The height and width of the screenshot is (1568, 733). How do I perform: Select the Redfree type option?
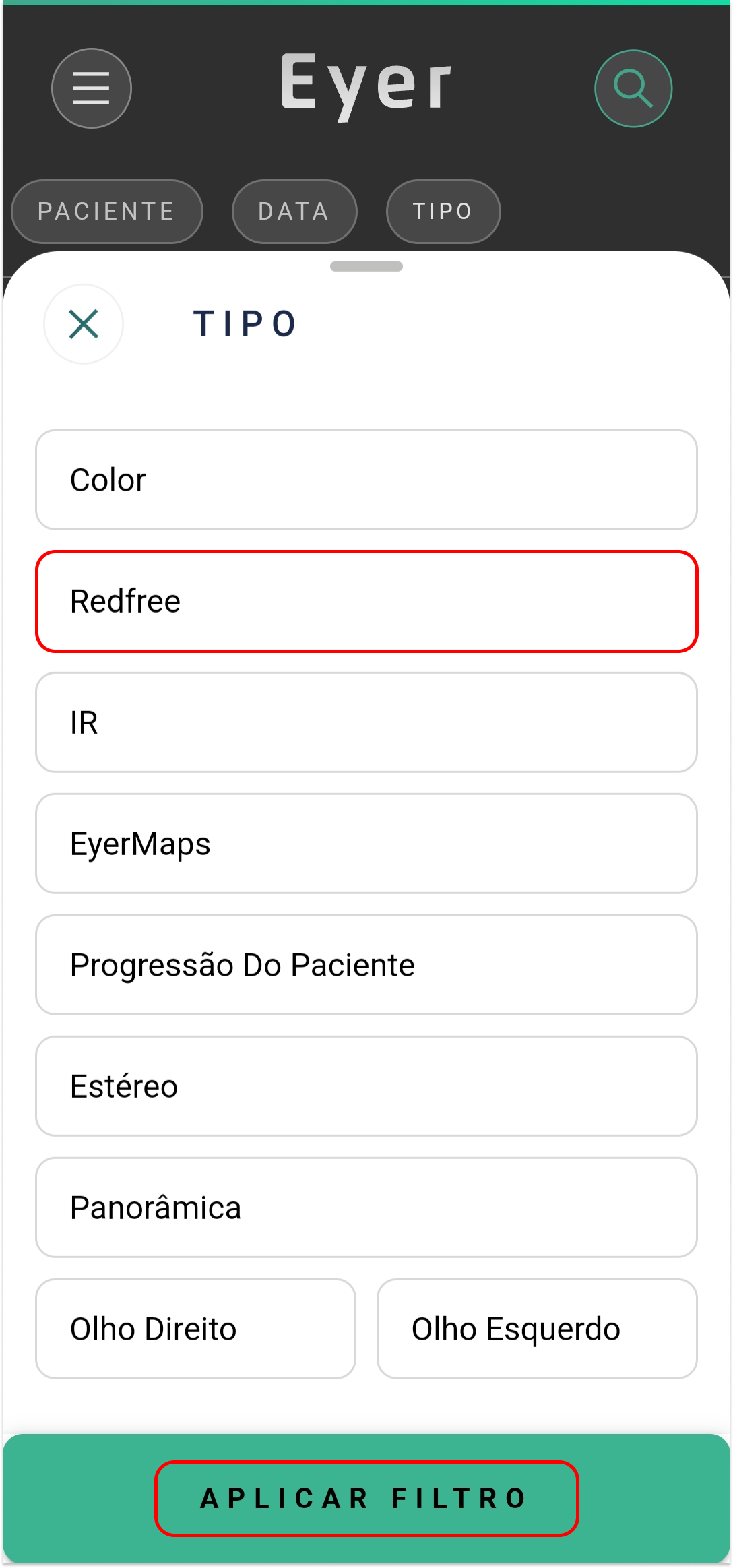coord(366,601)
